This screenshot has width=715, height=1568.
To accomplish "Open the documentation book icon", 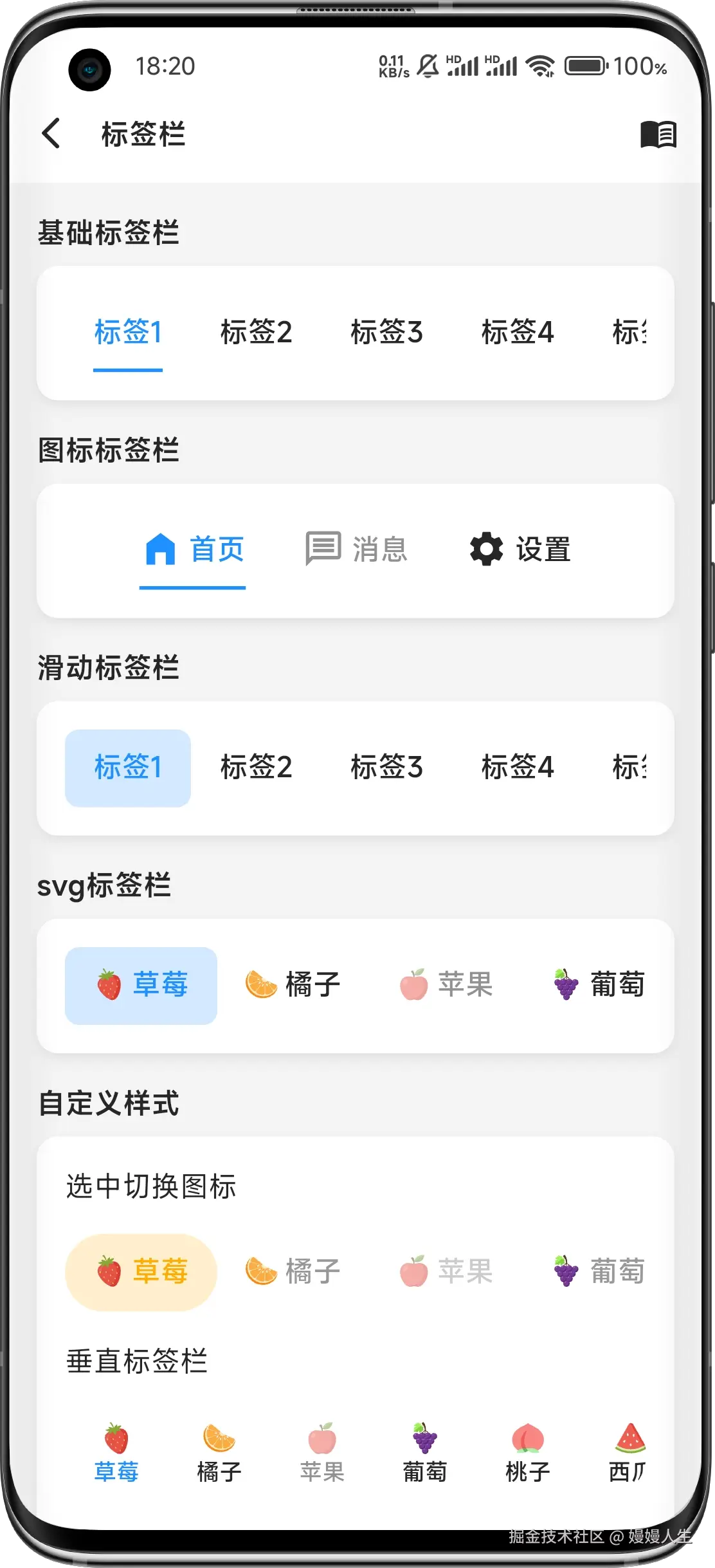I will point(657,134).
